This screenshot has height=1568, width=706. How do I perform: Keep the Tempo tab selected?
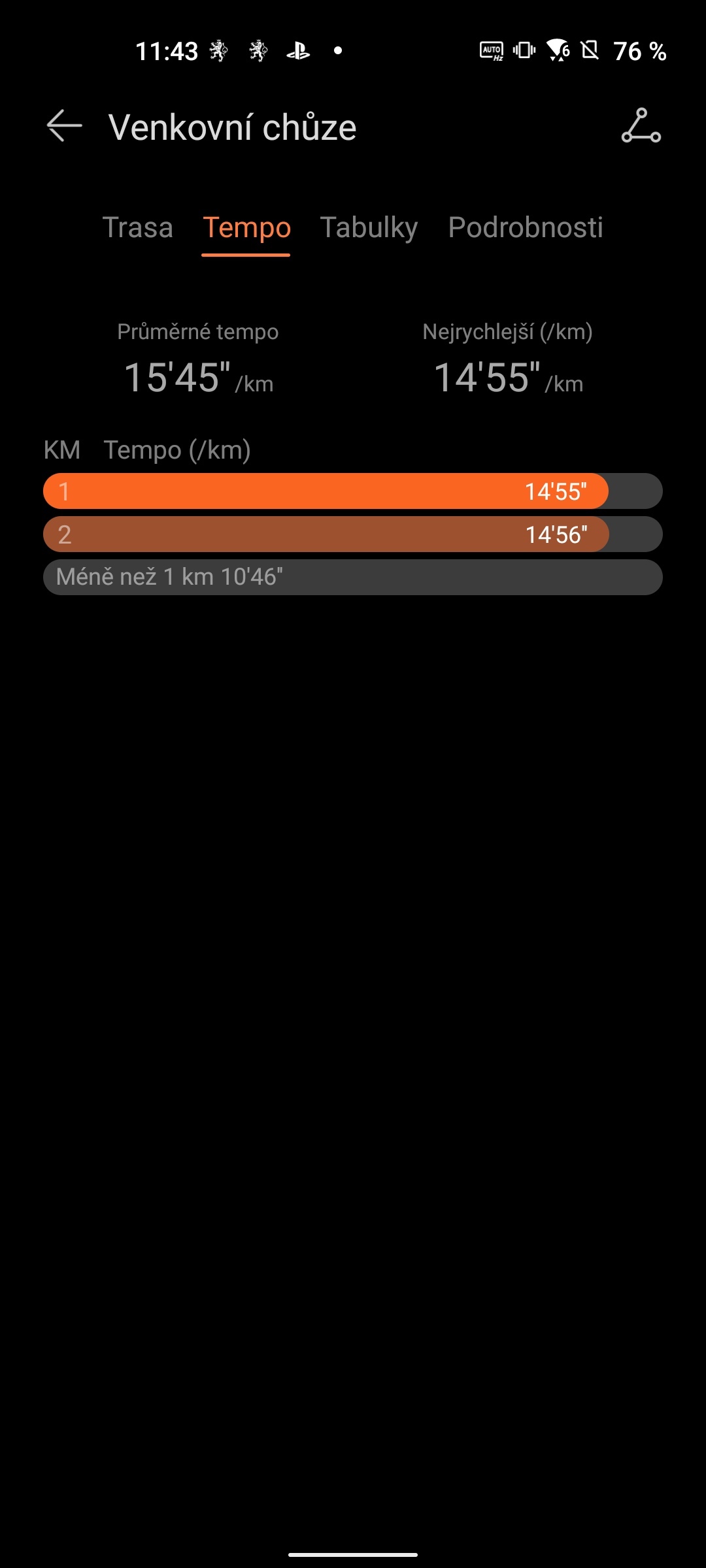click(x=246, y=228)
